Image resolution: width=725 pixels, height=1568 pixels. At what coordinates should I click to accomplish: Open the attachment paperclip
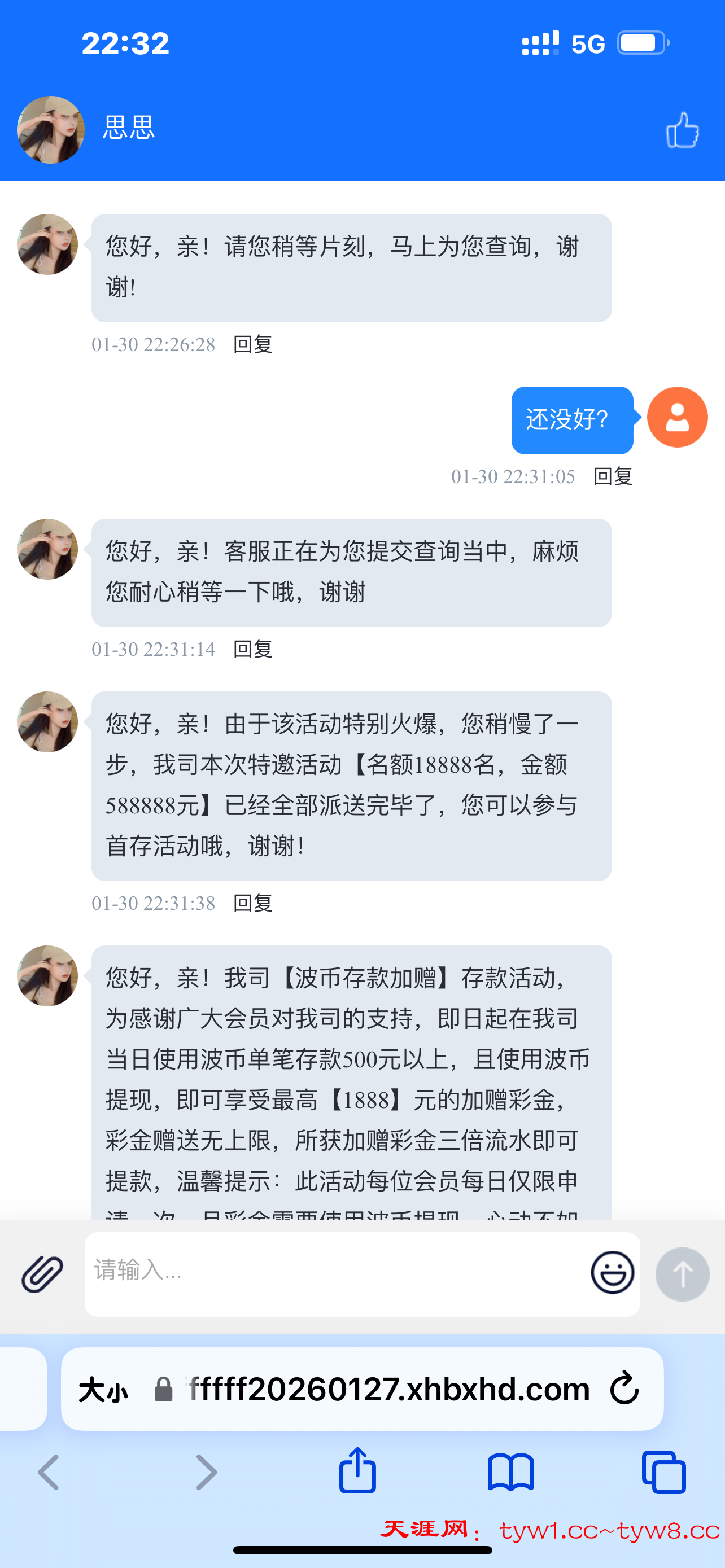[x=42, y=1274]
